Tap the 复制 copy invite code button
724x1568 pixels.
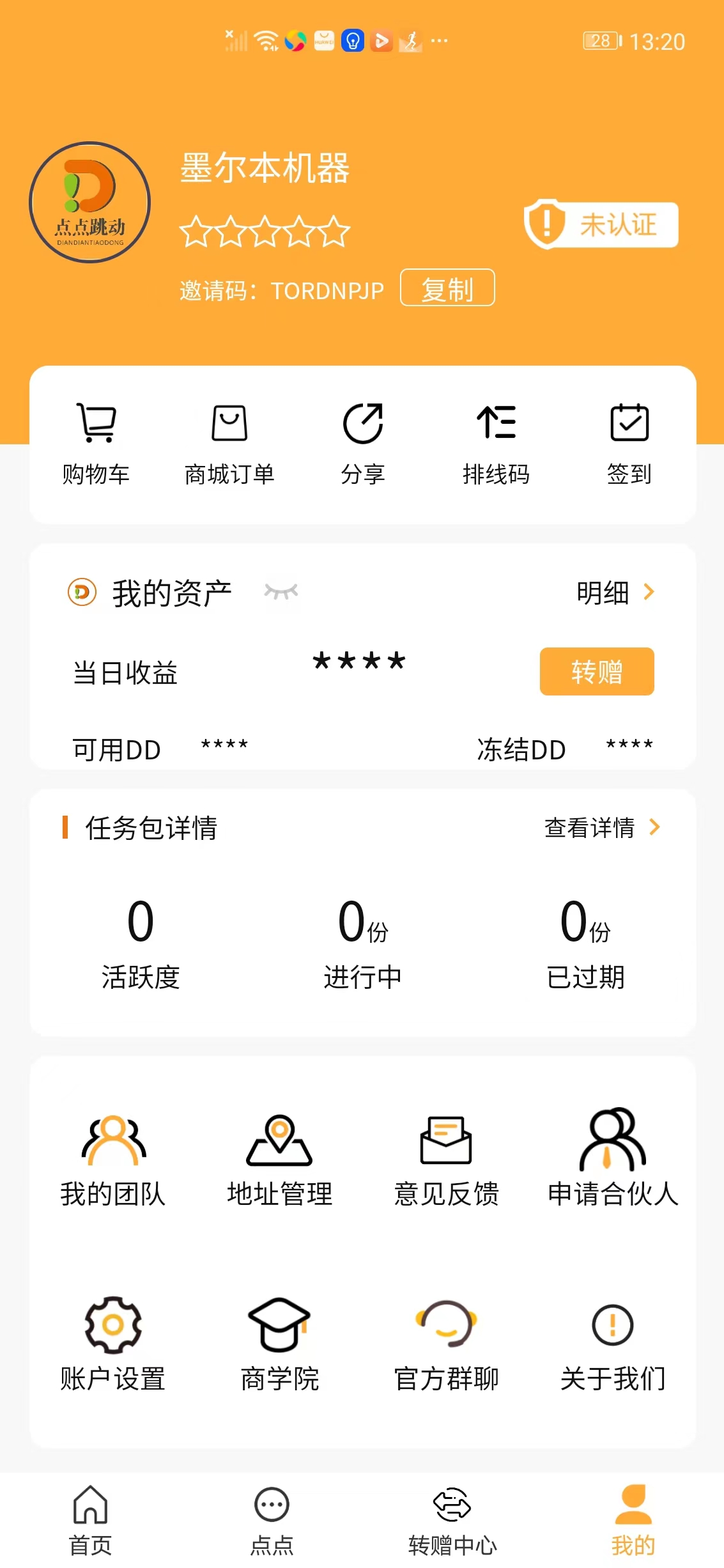(448, 289)
